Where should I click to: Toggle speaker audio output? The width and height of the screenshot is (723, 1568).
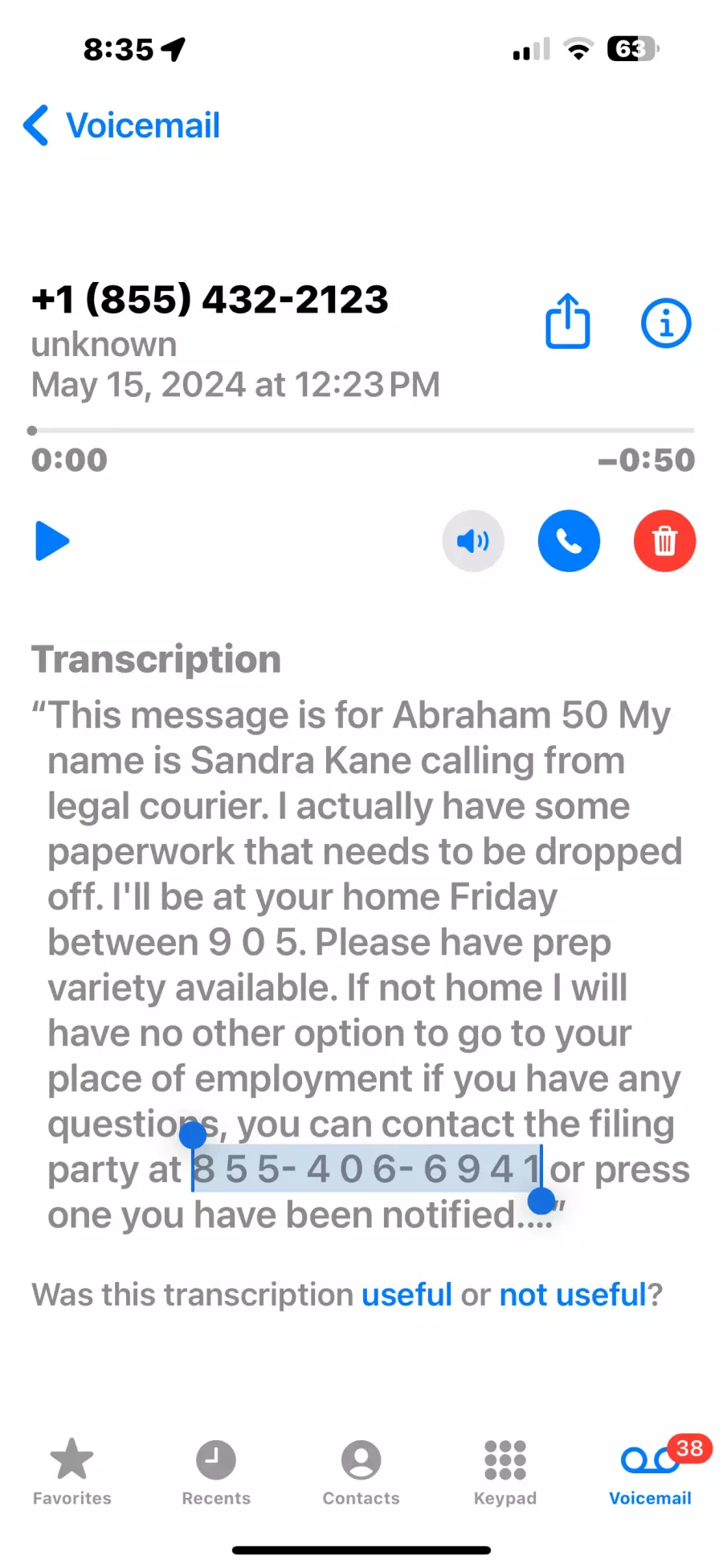[473, 541]
